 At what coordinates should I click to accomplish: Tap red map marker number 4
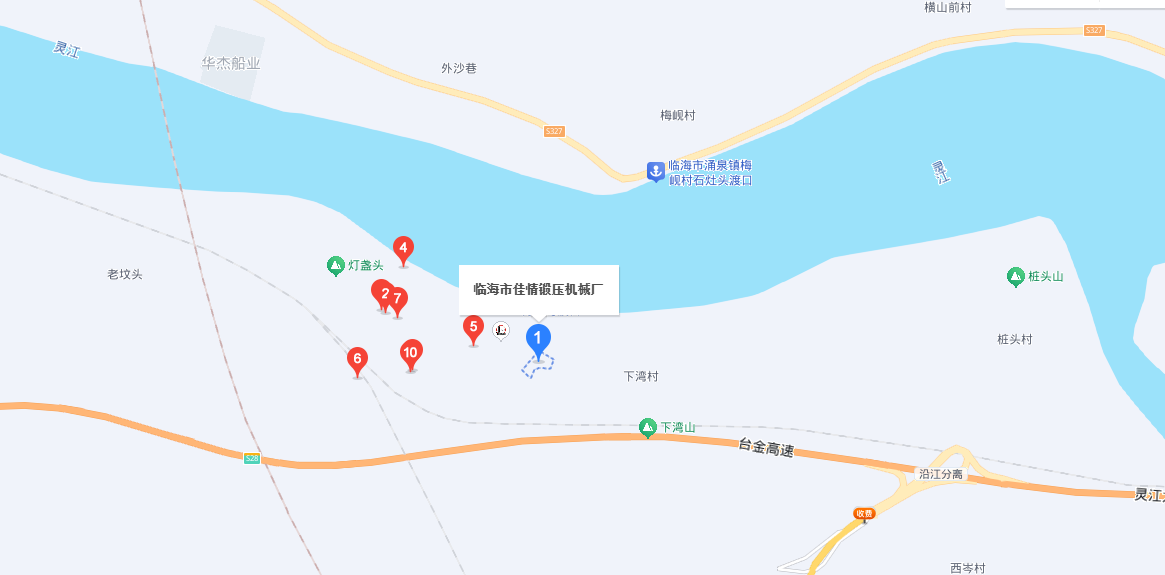403,248
